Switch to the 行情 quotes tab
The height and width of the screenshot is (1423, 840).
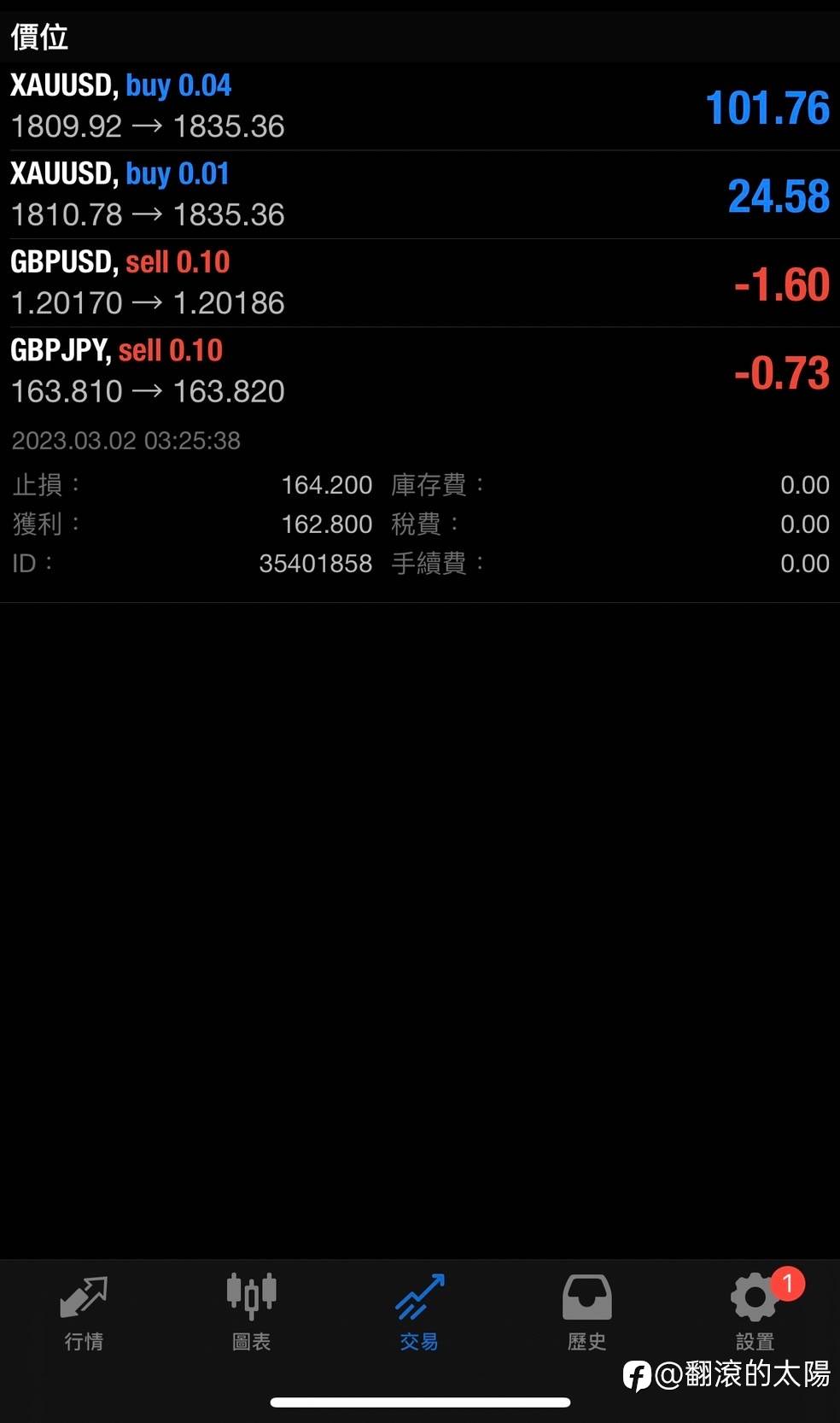tap(84, 1313)
